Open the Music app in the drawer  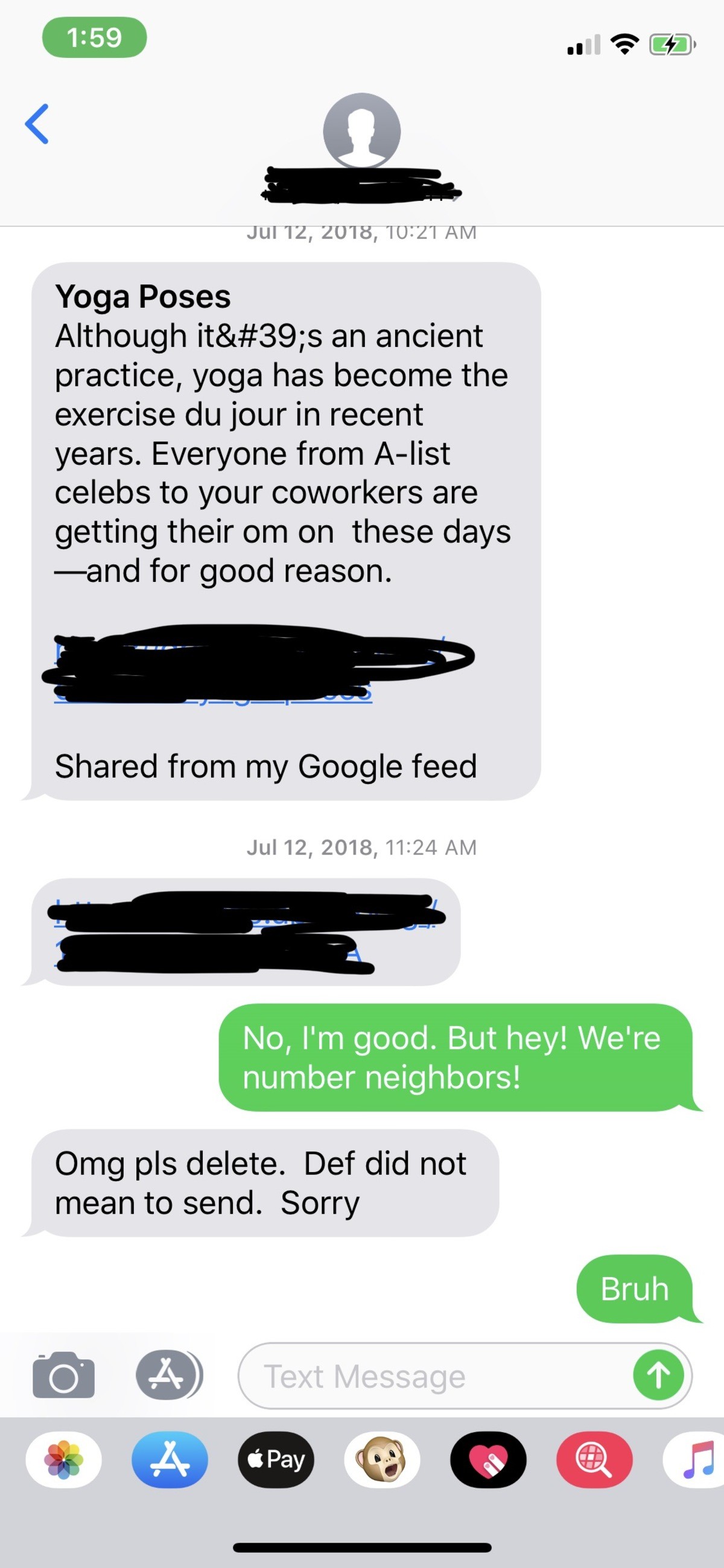[x=696, y=1459]
